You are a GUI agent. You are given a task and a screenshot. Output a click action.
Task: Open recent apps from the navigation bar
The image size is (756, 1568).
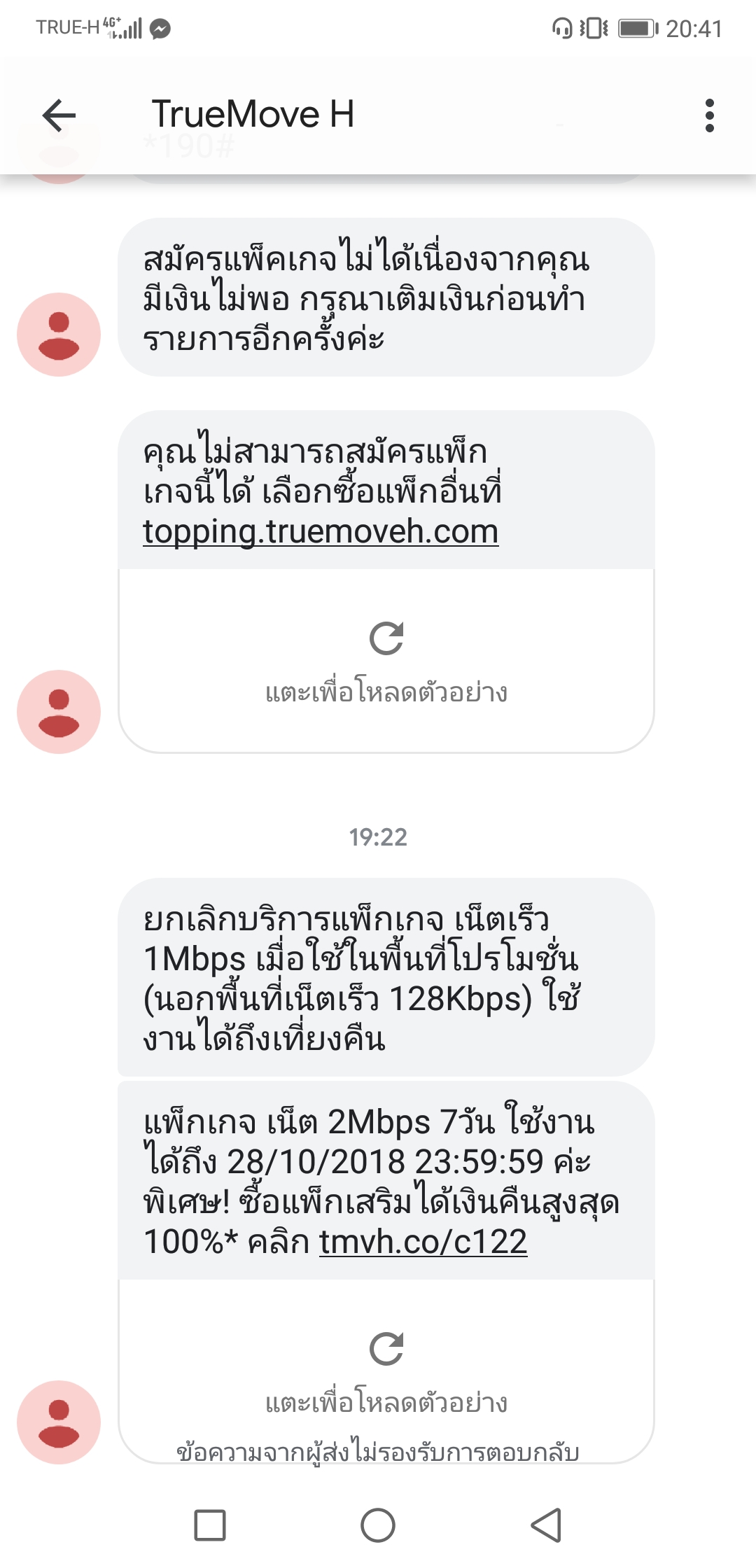(x=210, y=1525)
